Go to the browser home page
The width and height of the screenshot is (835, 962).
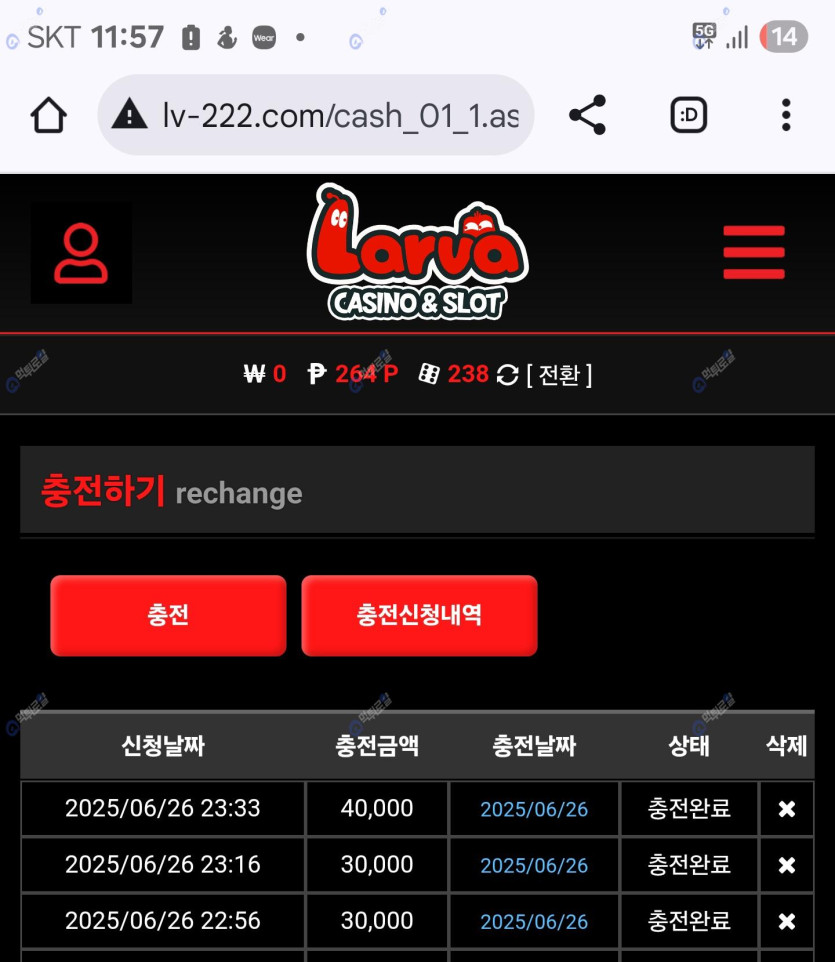pyautogui.click(x=48, y=116)
